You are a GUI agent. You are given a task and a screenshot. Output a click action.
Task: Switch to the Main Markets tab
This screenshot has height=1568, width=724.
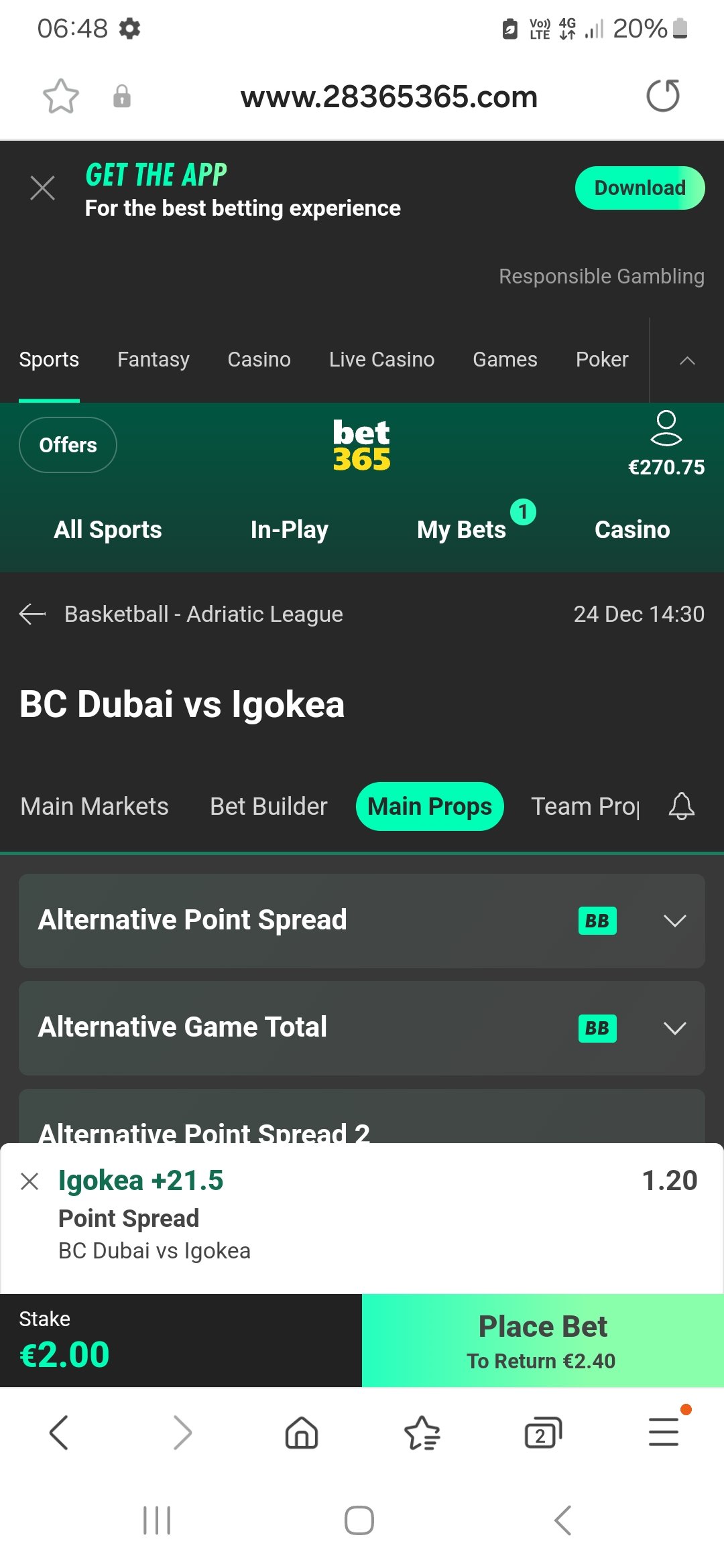(x=95, y=806)
